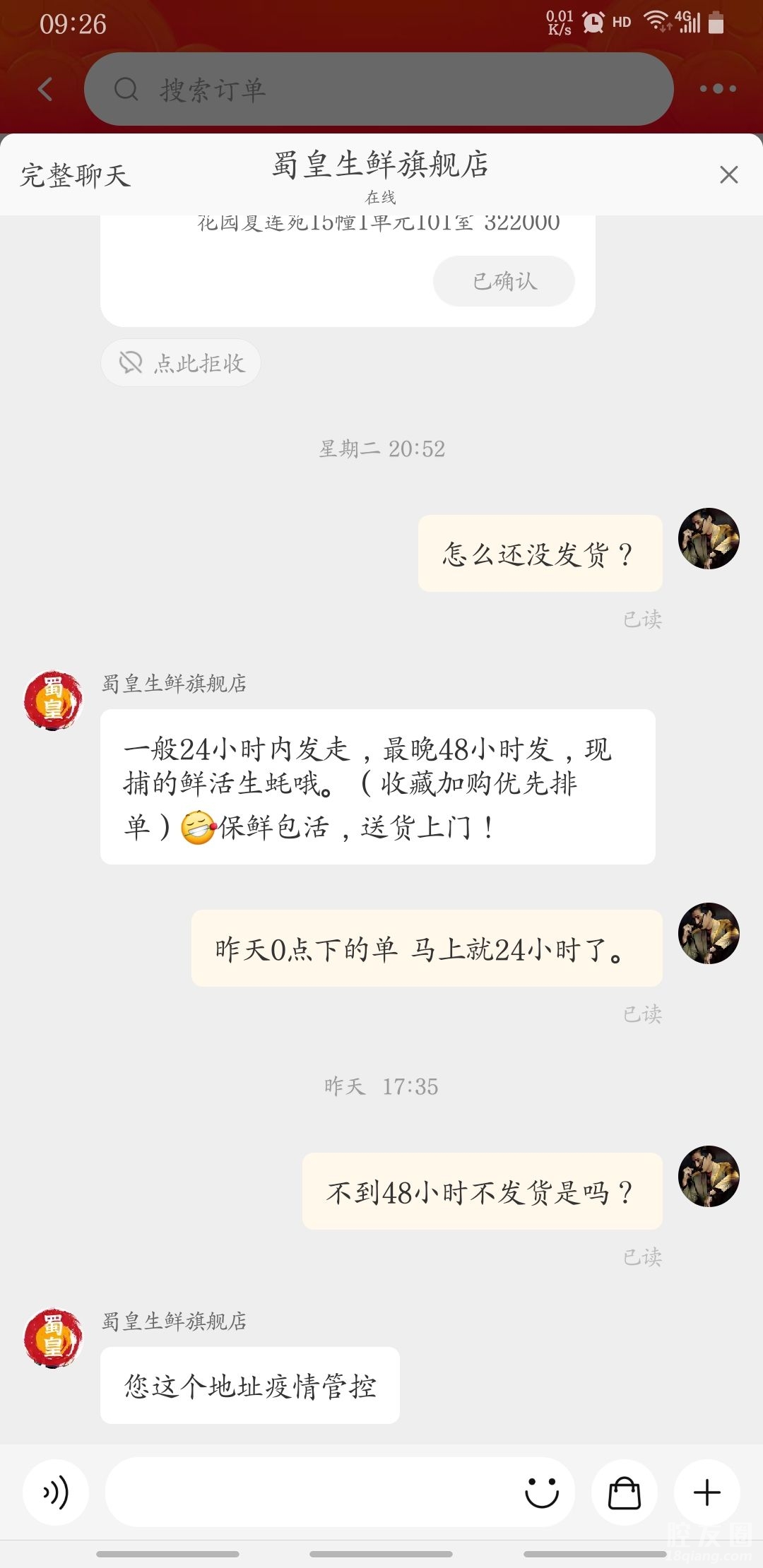Viewport: 763px width, 1568px height.
Task: Open 蜀皇生鲜旗舰店 avatar above the 24小时 reply
Action: pyautogui.click(x=54, y=700)
